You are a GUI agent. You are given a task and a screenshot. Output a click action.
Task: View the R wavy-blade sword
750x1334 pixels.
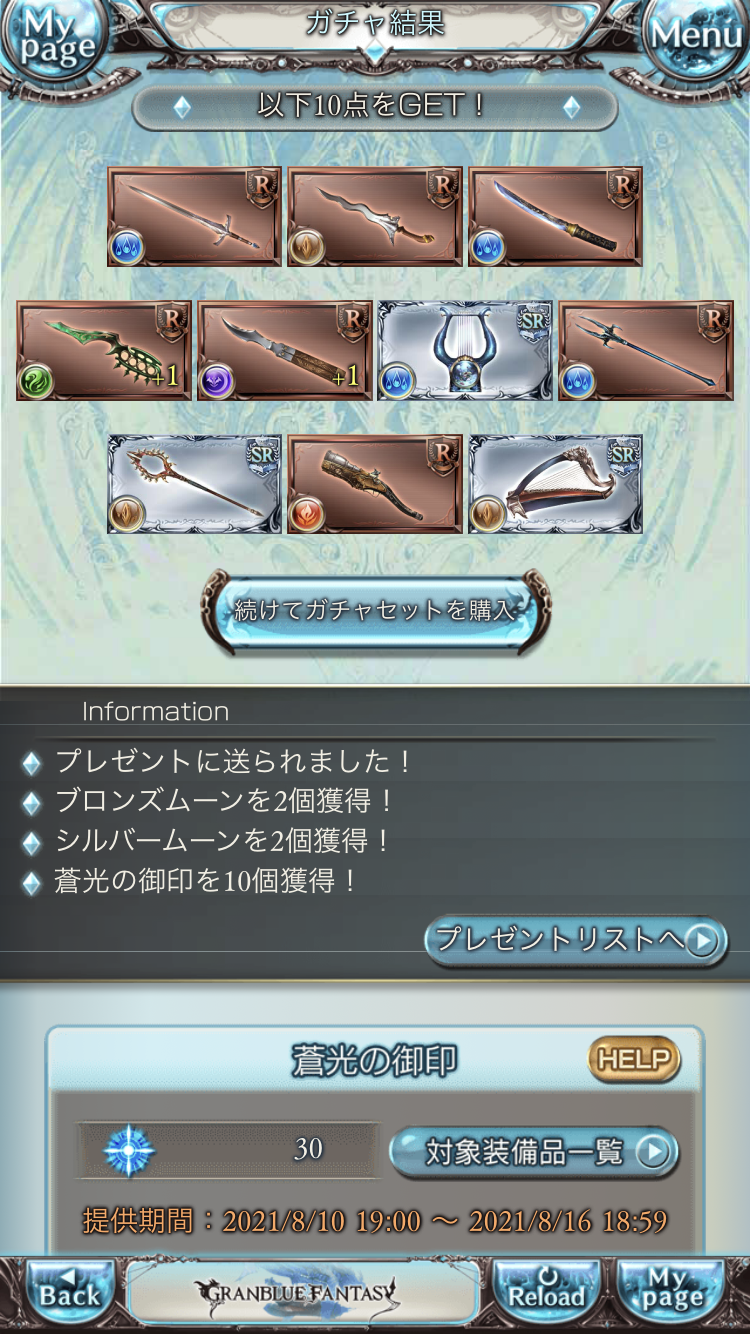(375, 217)
